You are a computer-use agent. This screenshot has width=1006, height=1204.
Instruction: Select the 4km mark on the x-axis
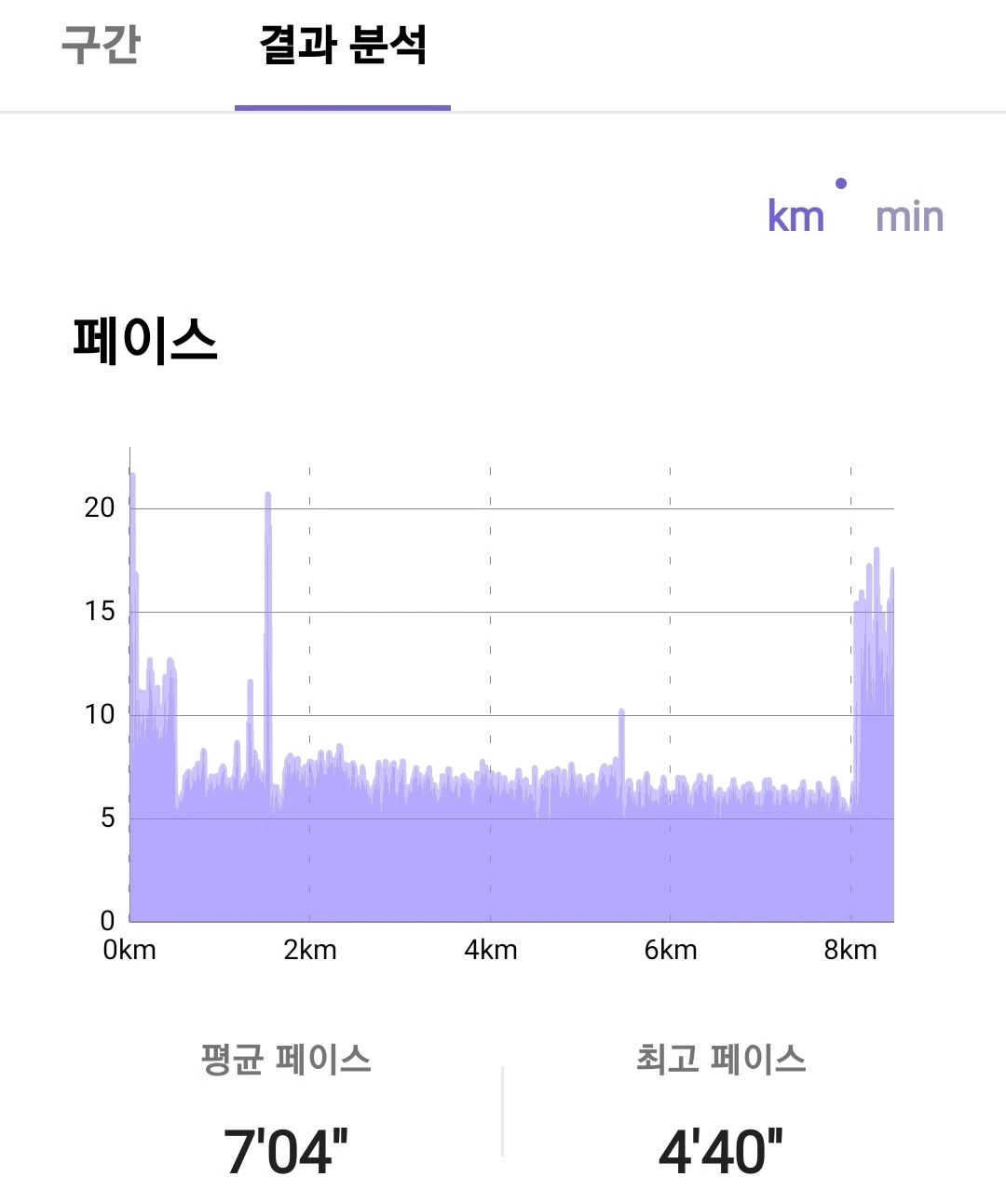492,951
